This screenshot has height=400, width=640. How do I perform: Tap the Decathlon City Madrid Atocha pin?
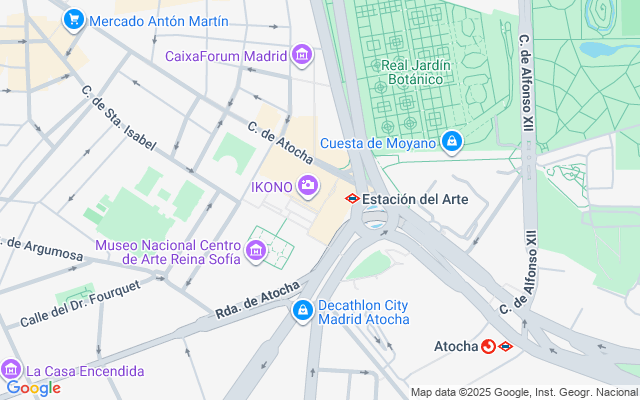click(301, 311)
